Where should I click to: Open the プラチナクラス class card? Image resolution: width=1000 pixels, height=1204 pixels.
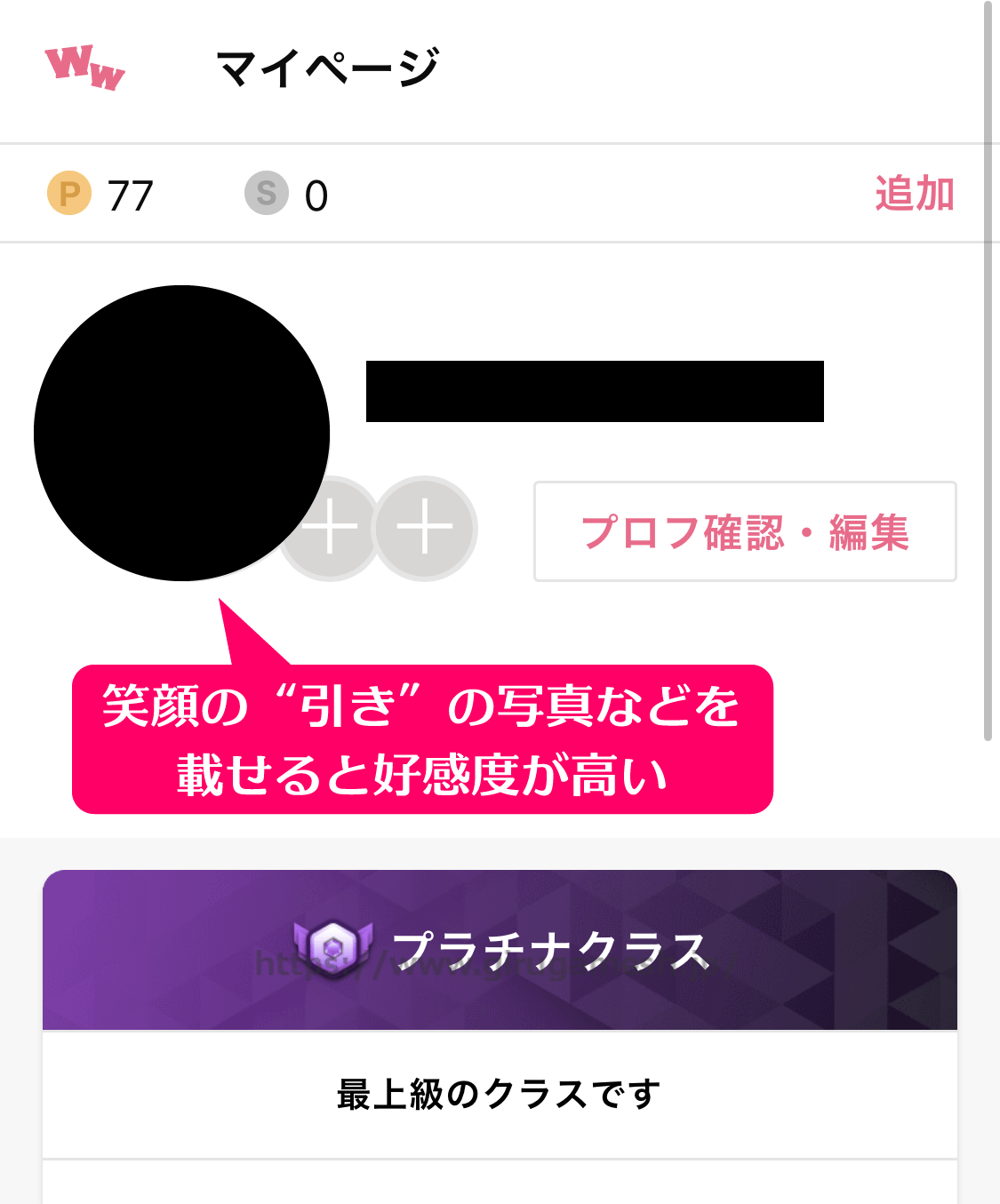(500, 950)
